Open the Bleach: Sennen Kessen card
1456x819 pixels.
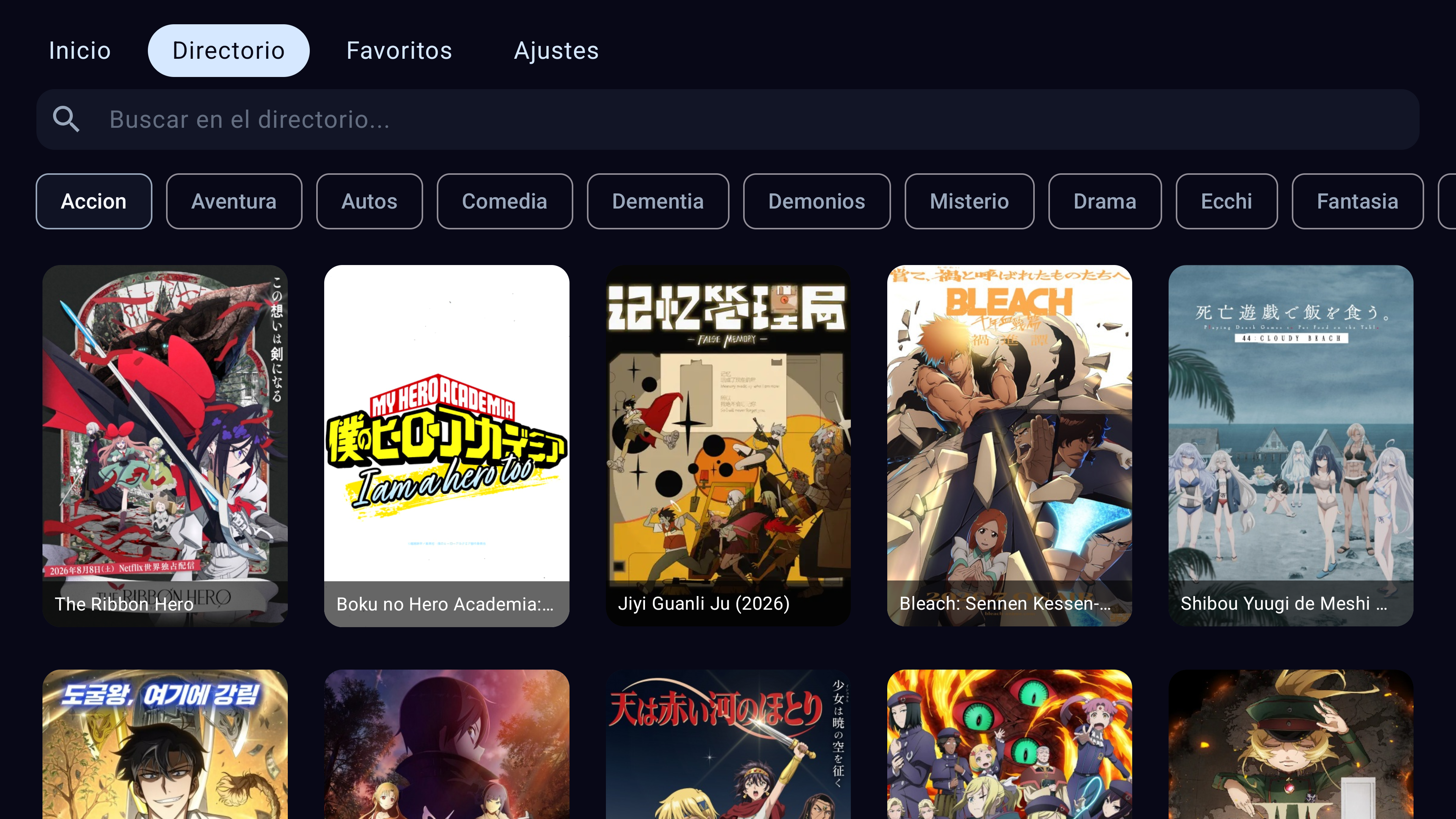click(x=1009, y=446)
